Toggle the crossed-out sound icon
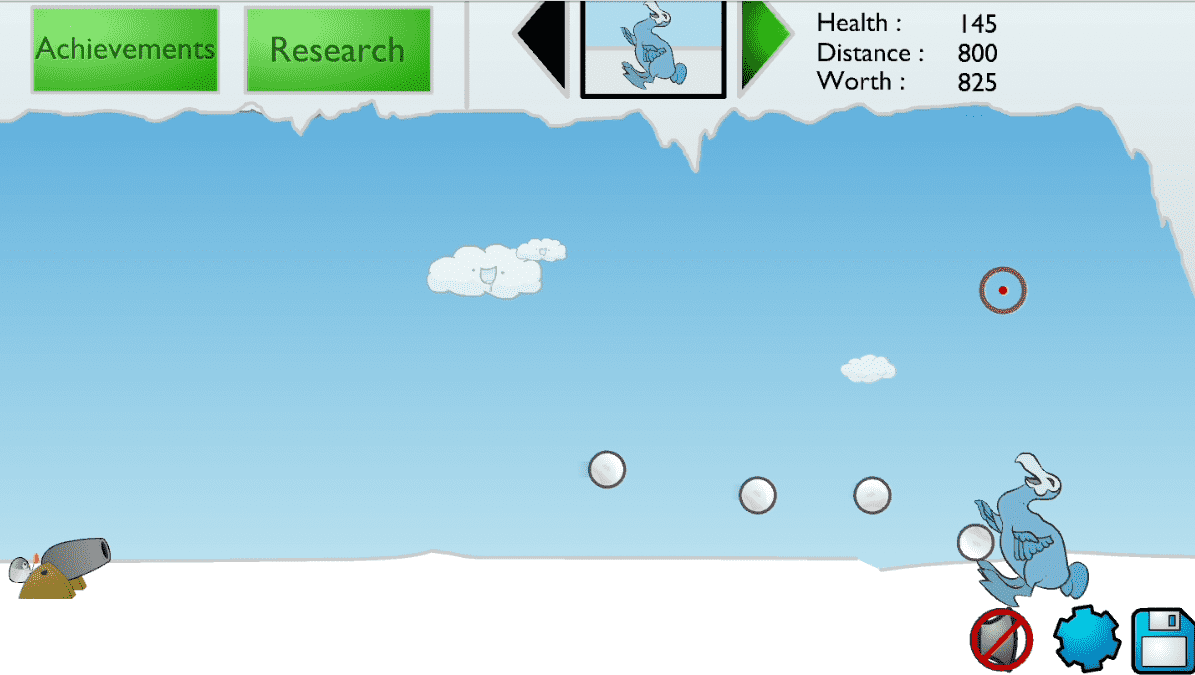The image size is (1195, 675). coord(1001,638)
